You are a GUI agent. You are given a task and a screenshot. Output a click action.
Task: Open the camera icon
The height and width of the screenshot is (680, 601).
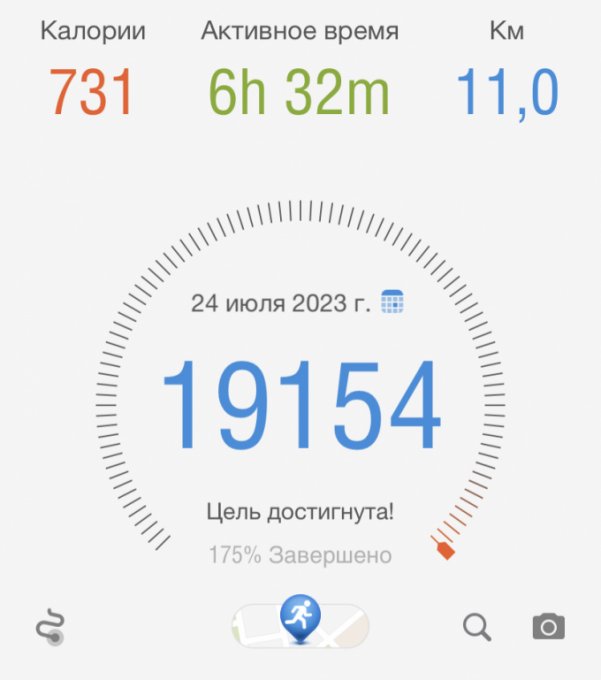(x=548, y=627)
